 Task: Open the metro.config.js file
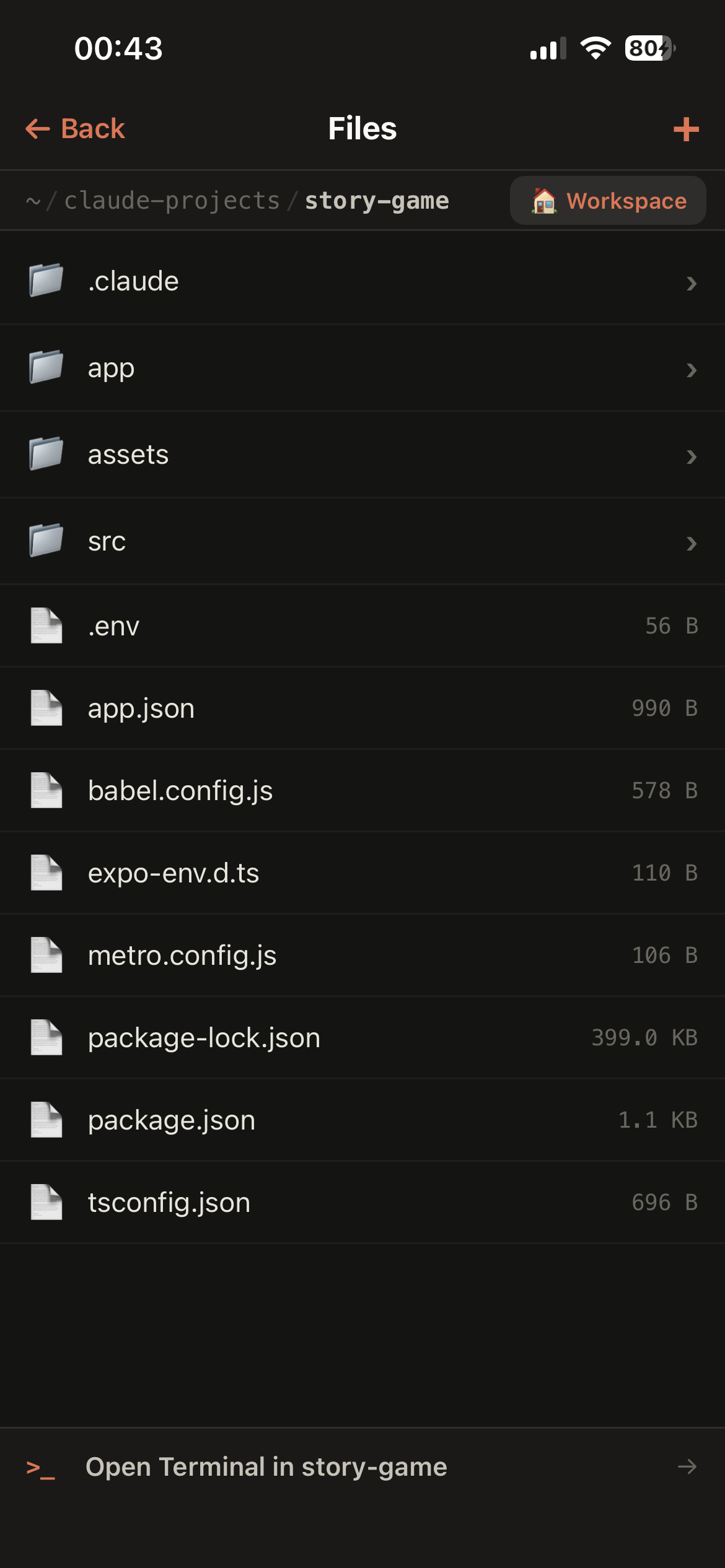coord(182,954)
